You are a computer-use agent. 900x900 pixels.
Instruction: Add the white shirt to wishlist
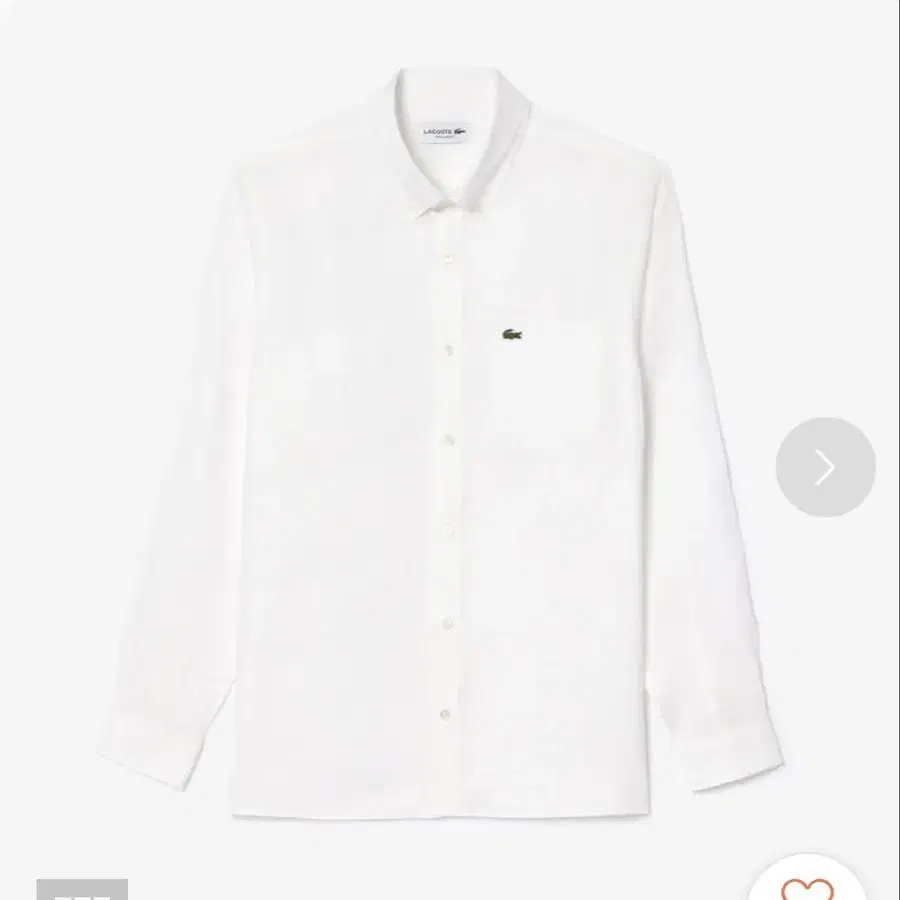[806, 883]
